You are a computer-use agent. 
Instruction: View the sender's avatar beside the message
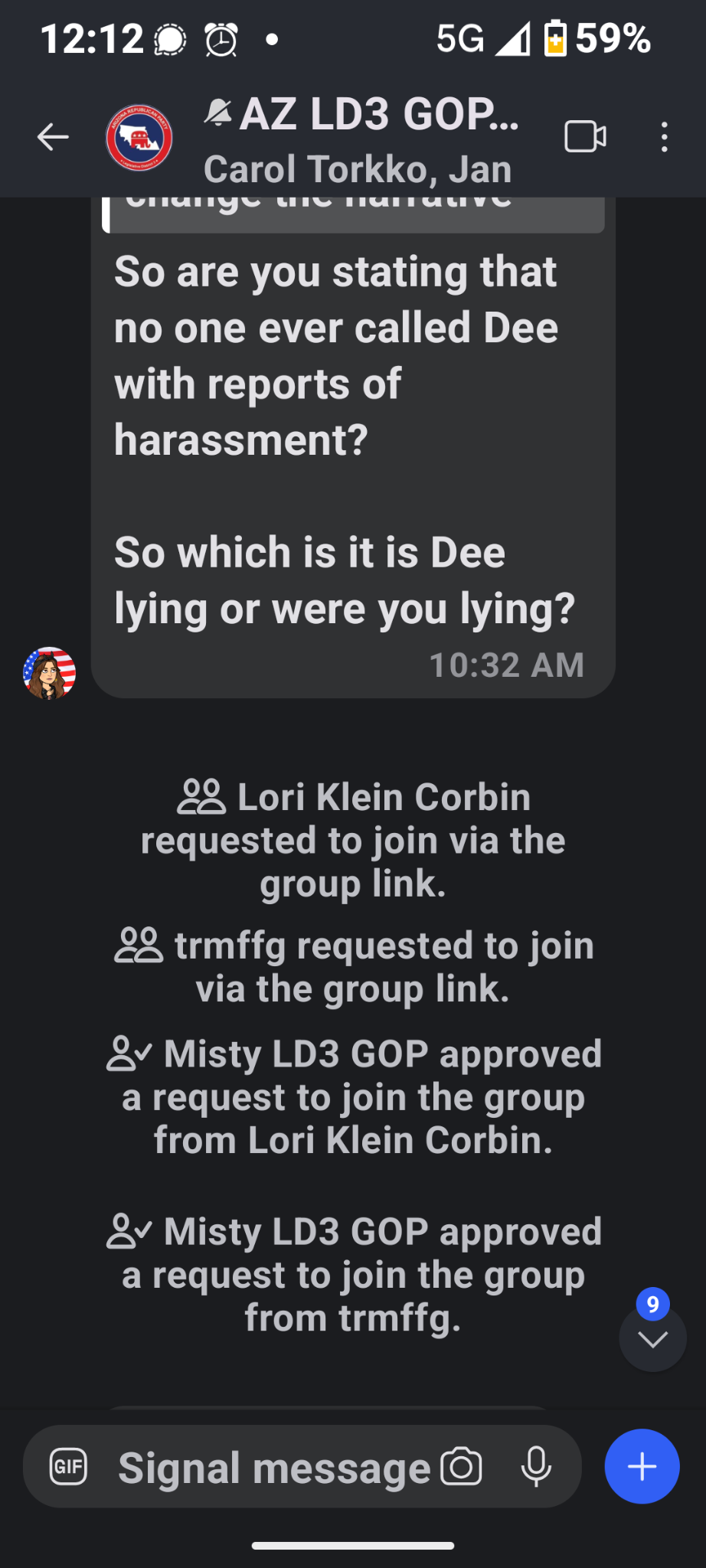coord(49,674)
